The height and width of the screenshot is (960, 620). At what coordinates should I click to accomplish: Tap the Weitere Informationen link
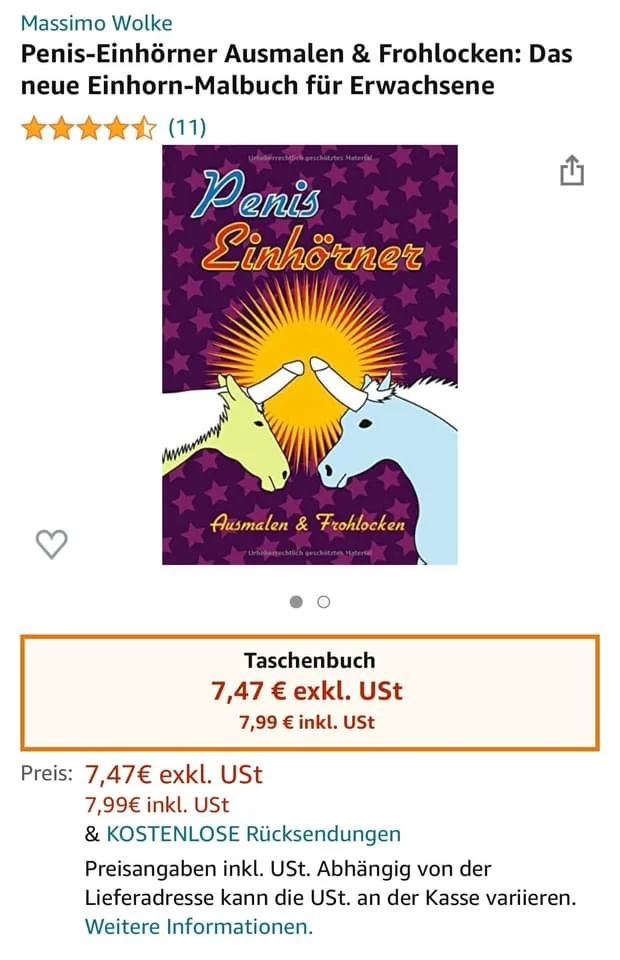click(199, 926)
